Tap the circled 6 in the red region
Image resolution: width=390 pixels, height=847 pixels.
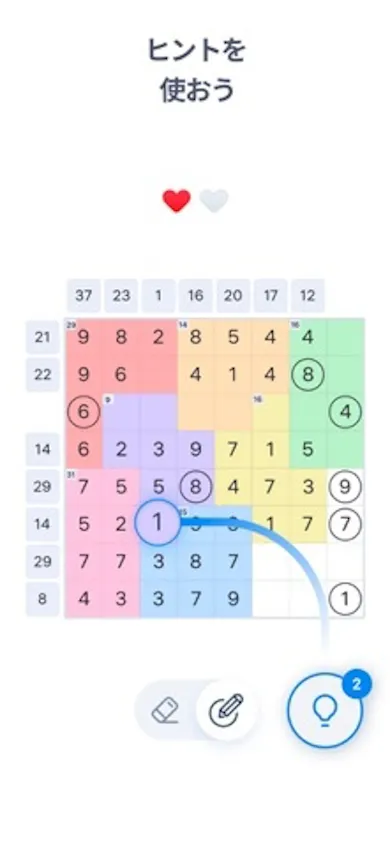83,412
